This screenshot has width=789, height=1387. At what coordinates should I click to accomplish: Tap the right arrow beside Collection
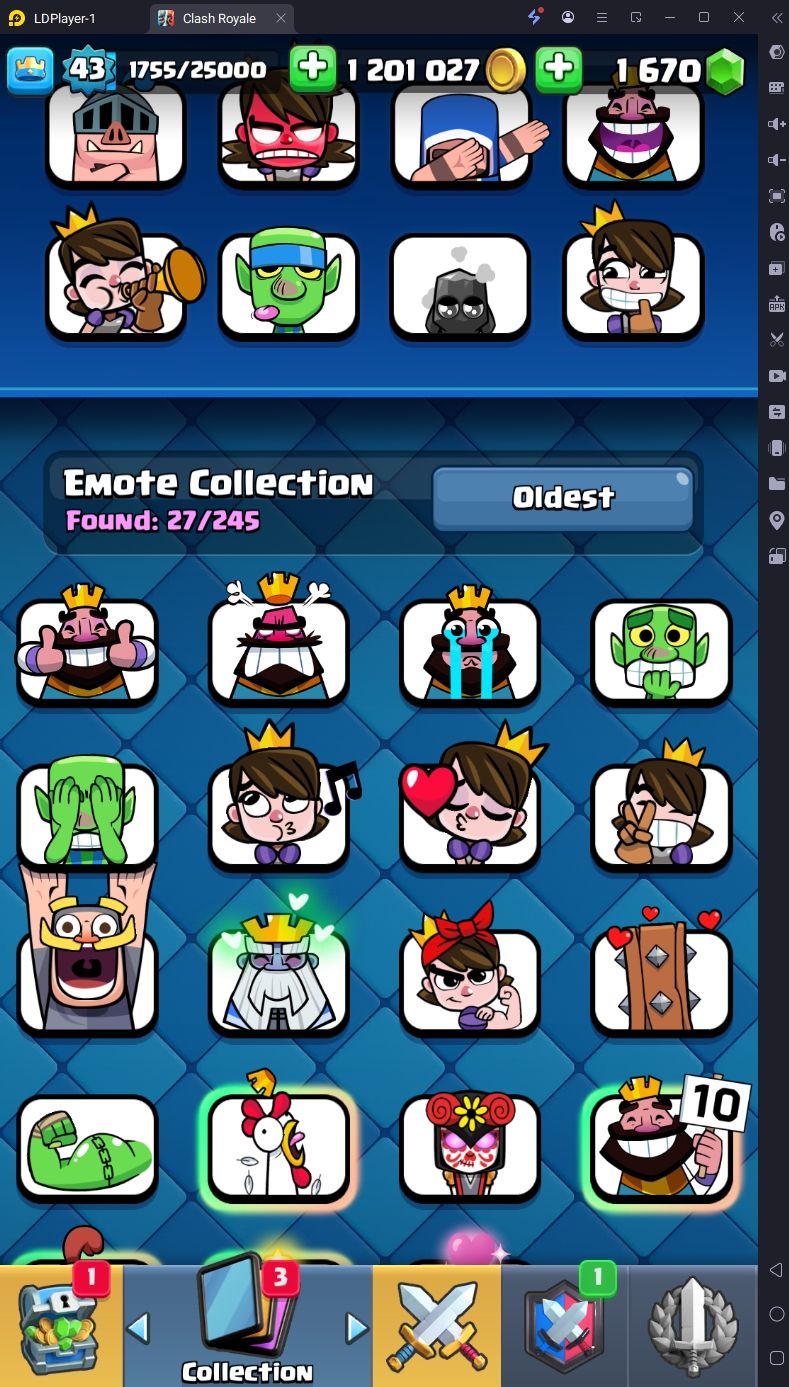click(356, 1328)
